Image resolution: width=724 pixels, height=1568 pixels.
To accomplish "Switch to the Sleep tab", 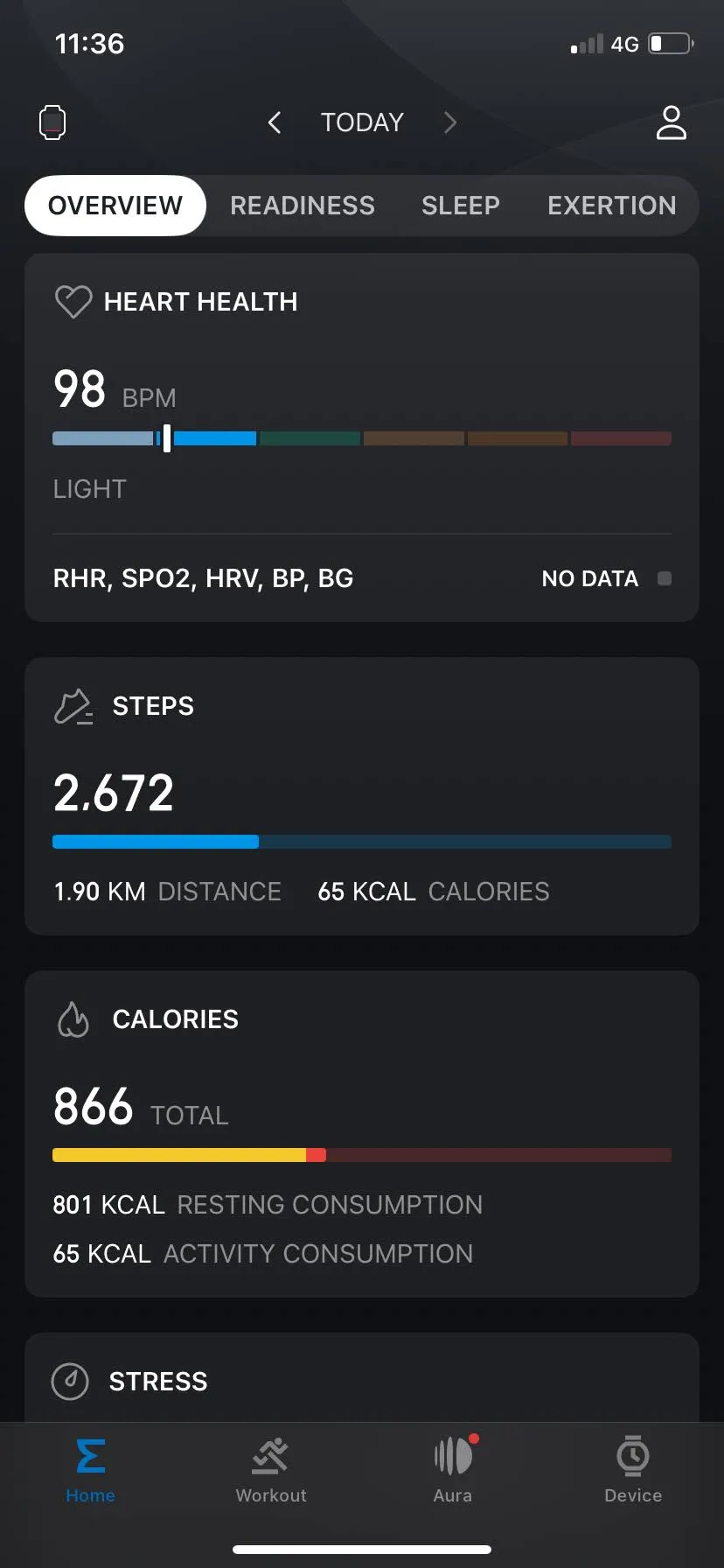I will pyautogui.click(x=460, y=206).
